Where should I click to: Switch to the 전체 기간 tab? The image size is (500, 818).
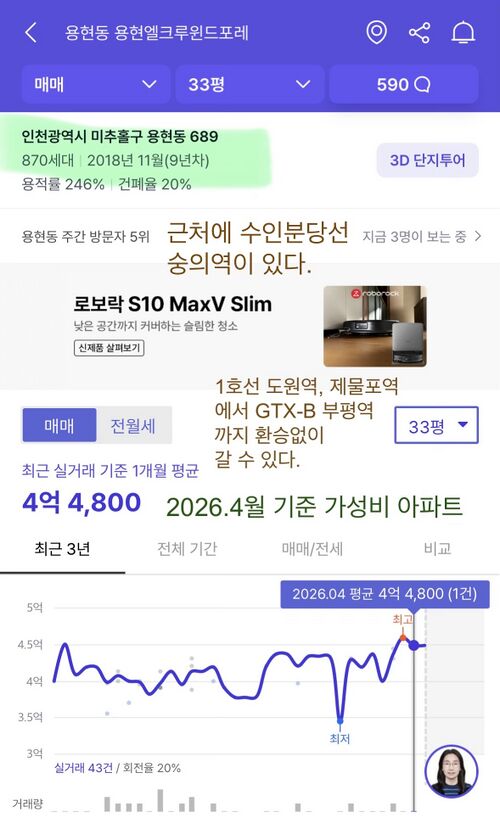[x=187, y=549]
